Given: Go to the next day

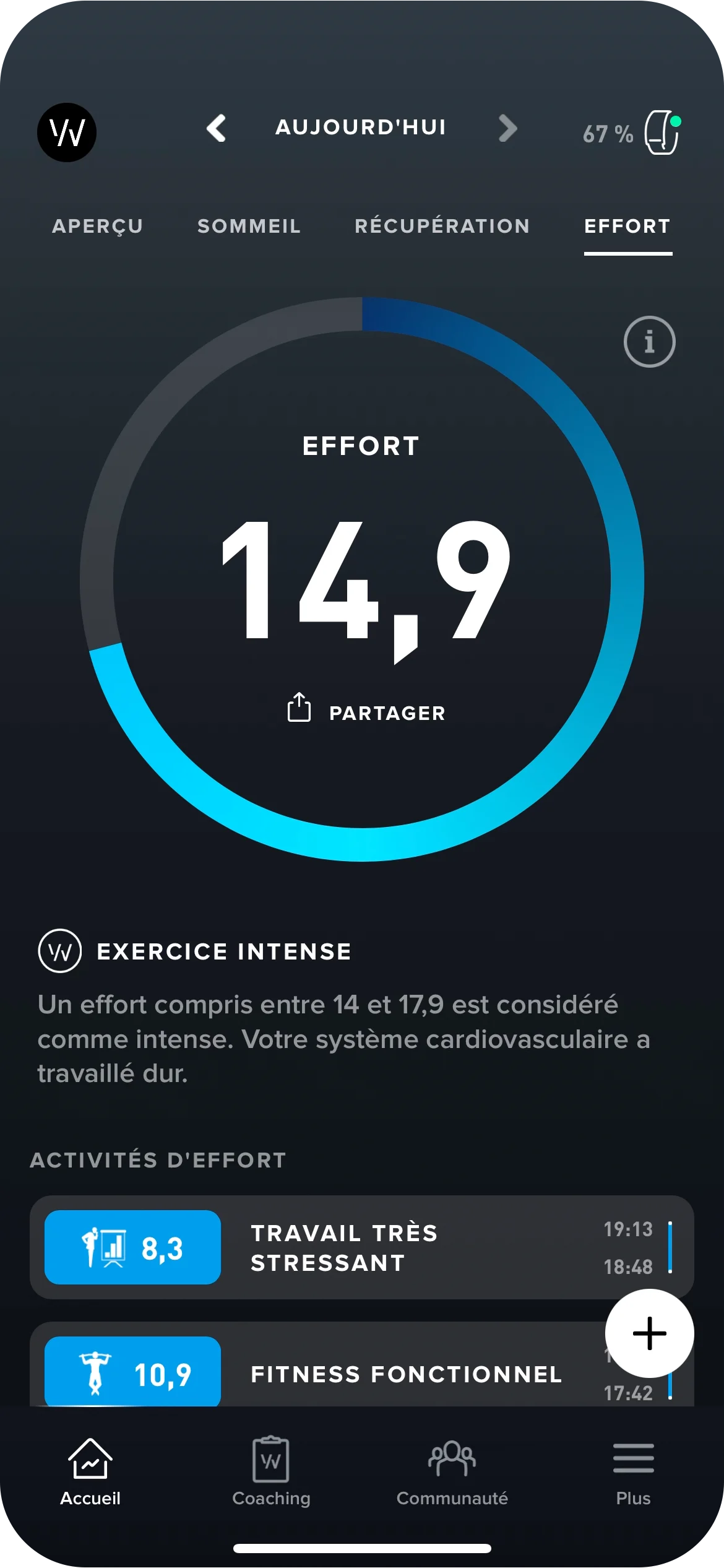Looking at the screenshot, I should coord(507,128).
